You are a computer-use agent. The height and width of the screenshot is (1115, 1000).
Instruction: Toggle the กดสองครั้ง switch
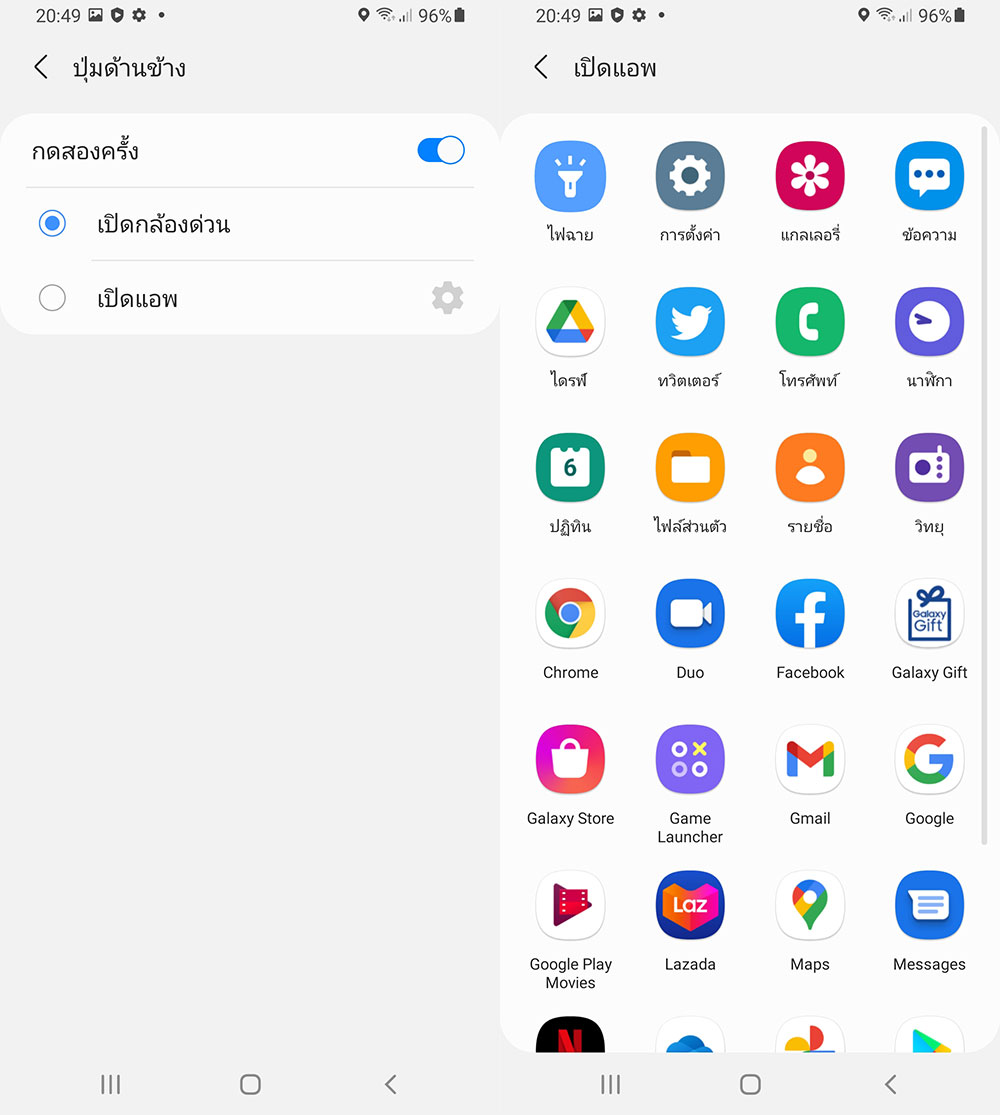click(x=440, y=151)
